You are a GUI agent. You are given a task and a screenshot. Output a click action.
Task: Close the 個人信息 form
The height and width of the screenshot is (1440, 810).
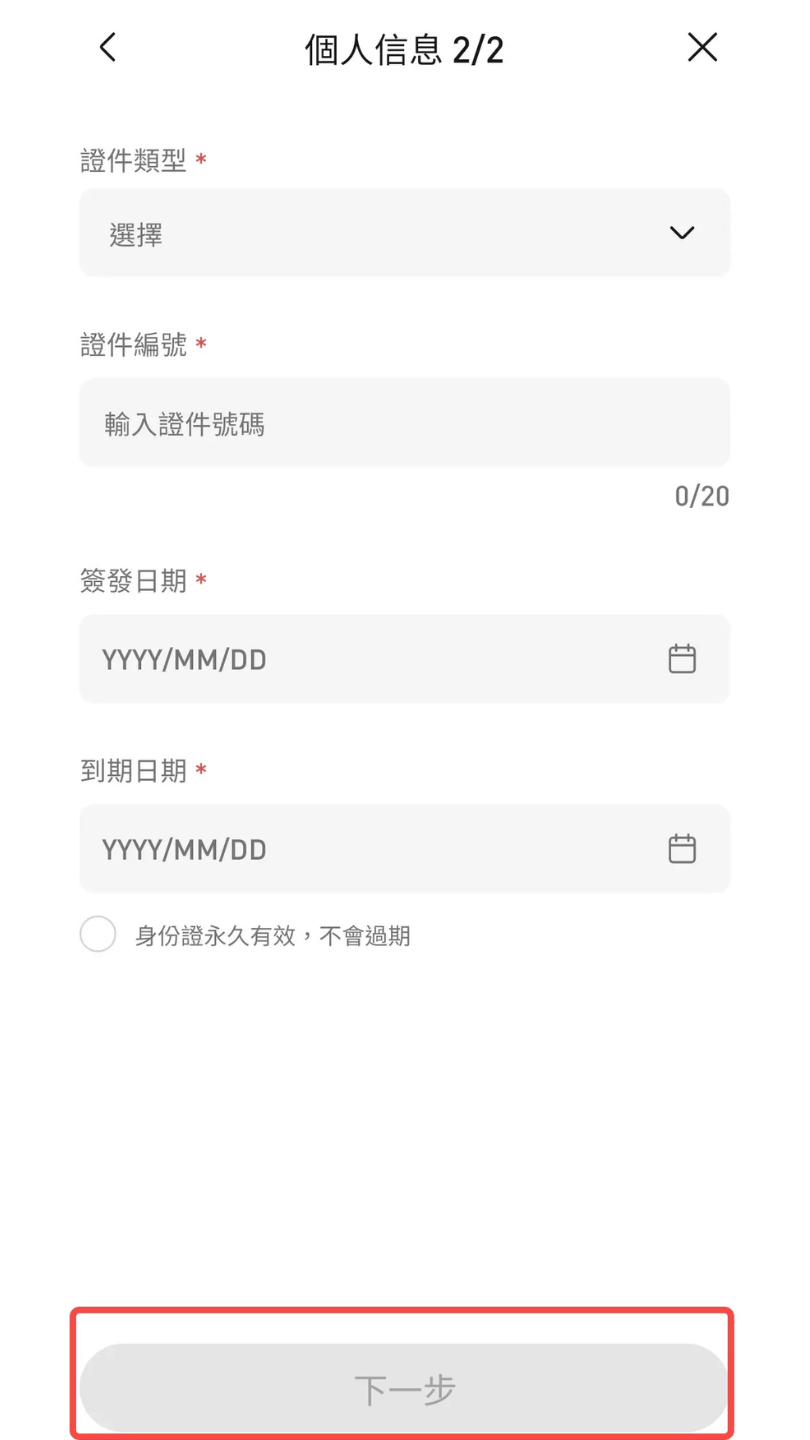pyautogui.click(x=702, y=47)
